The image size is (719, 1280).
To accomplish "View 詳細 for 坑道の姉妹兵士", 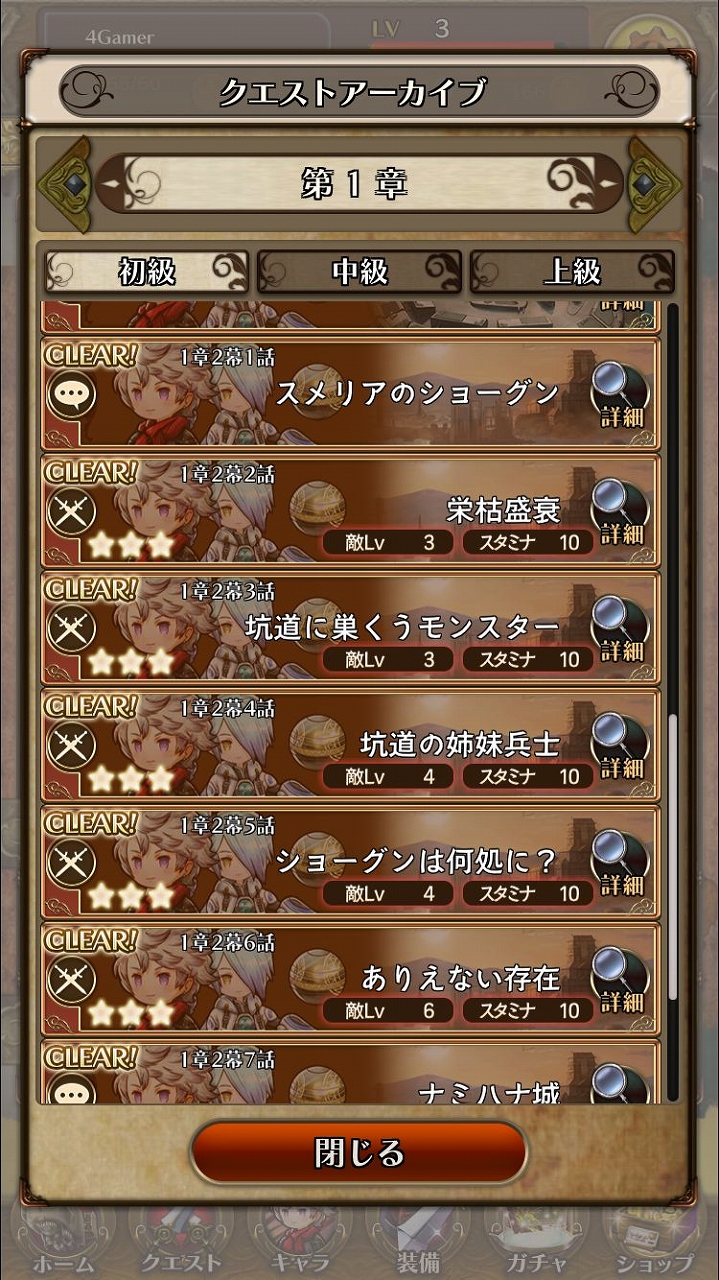I will tap(621, 747).
